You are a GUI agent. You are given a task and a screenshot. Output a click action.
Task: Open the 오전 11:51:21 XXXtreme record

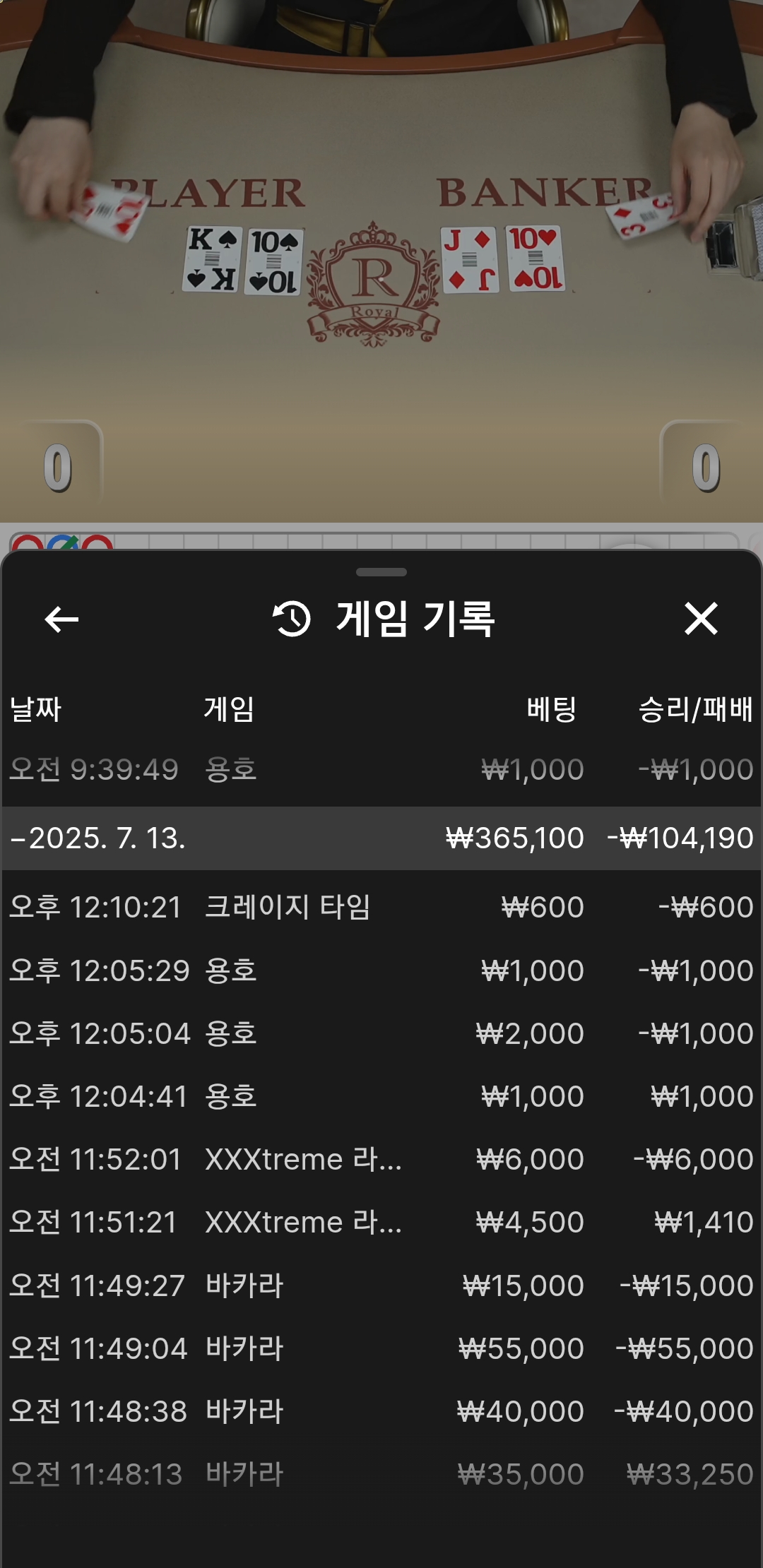point(381,1222)
